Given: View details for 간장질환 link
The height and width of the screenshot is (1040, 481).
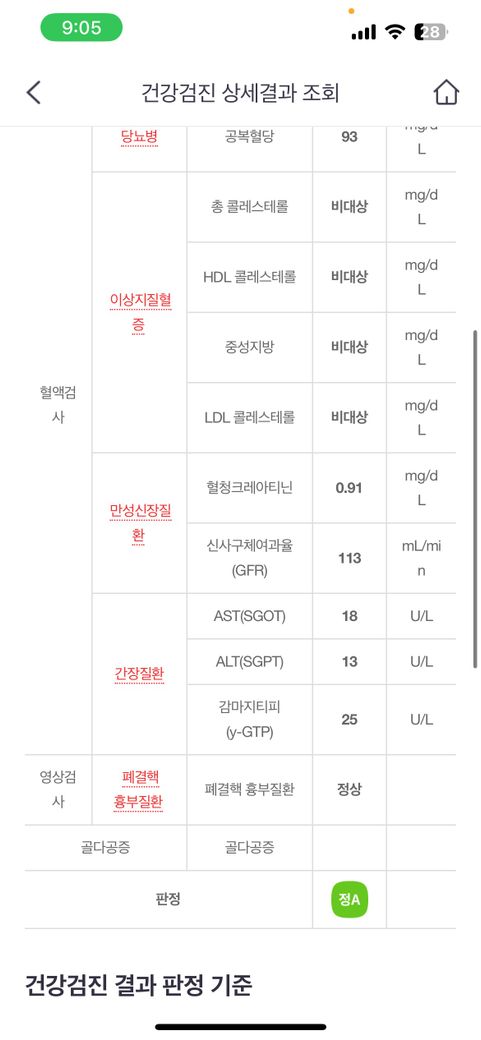Looking at the screenshot, I should point(139,675).
